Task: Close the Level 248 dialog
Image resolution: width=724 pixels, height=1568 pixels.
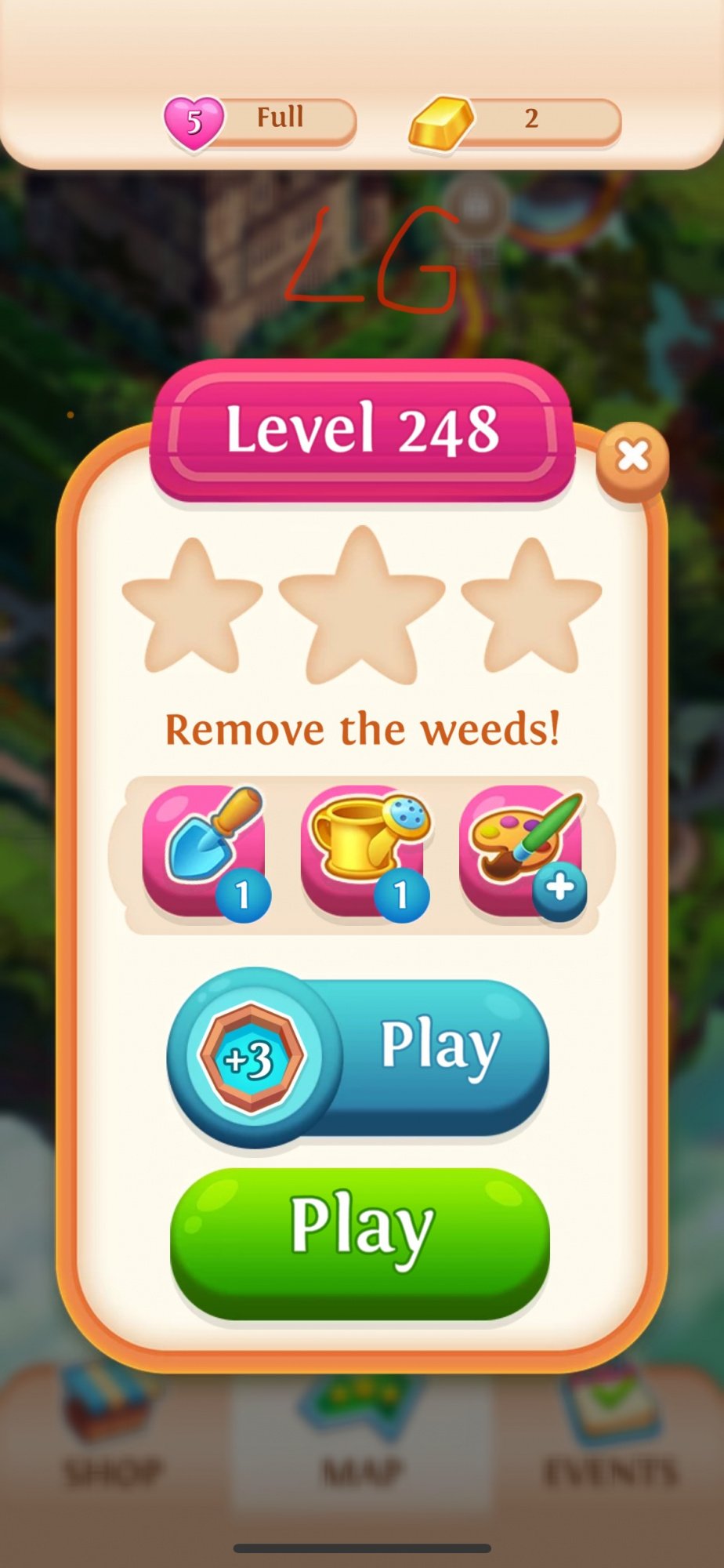Action: pyautogui.click(x=632, y=456)
